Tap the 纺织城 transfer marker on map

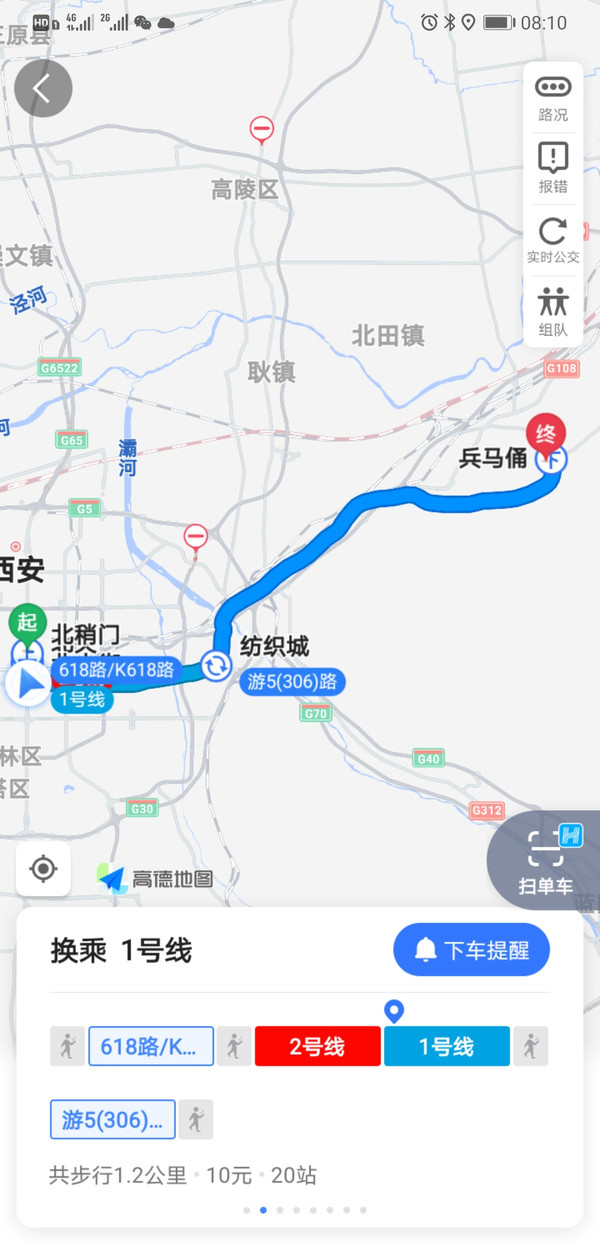click(217, 665)
